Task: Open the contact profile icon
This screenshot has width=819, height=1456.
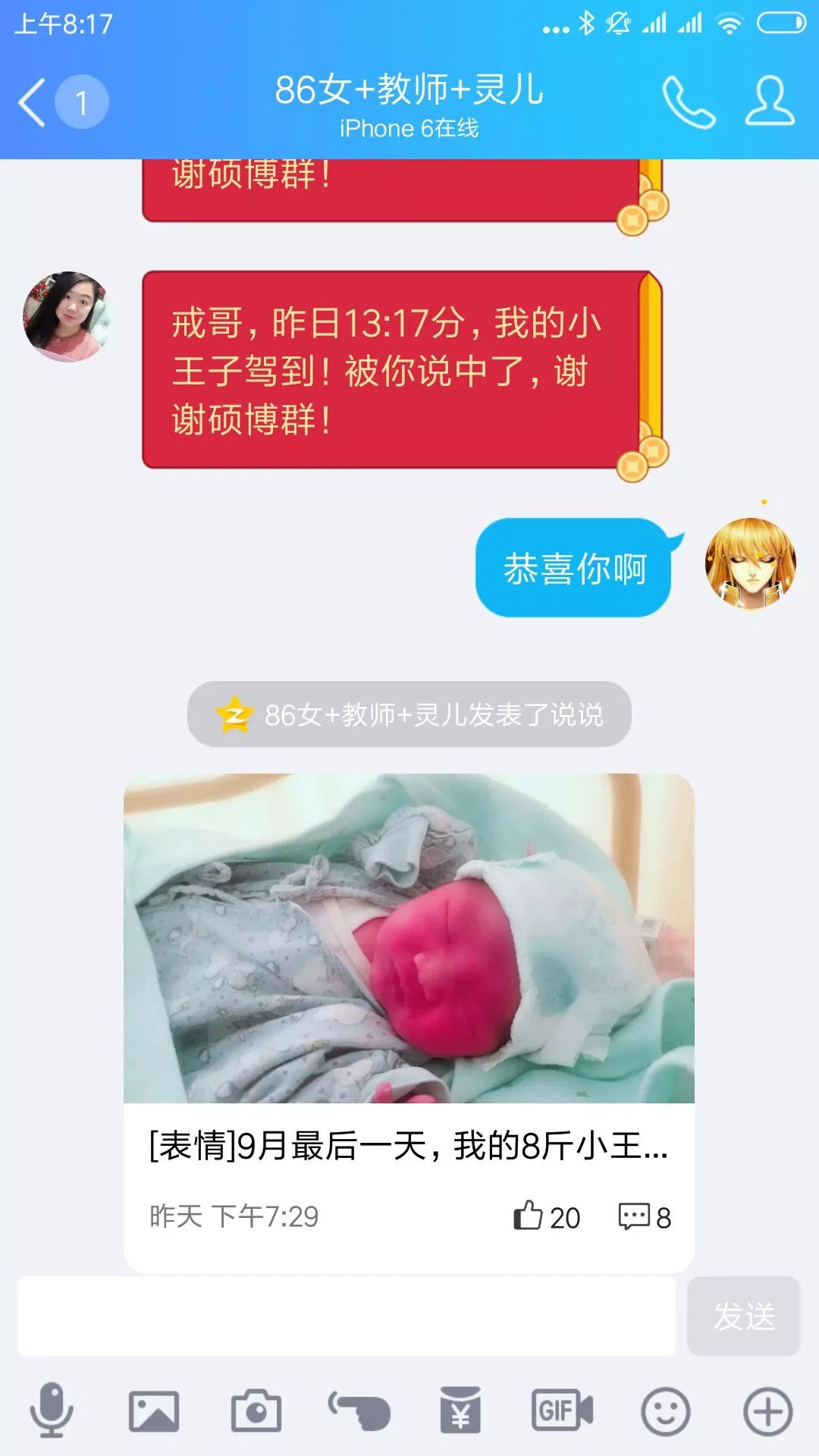Action: pyautogui.click(x=769, y=101)
